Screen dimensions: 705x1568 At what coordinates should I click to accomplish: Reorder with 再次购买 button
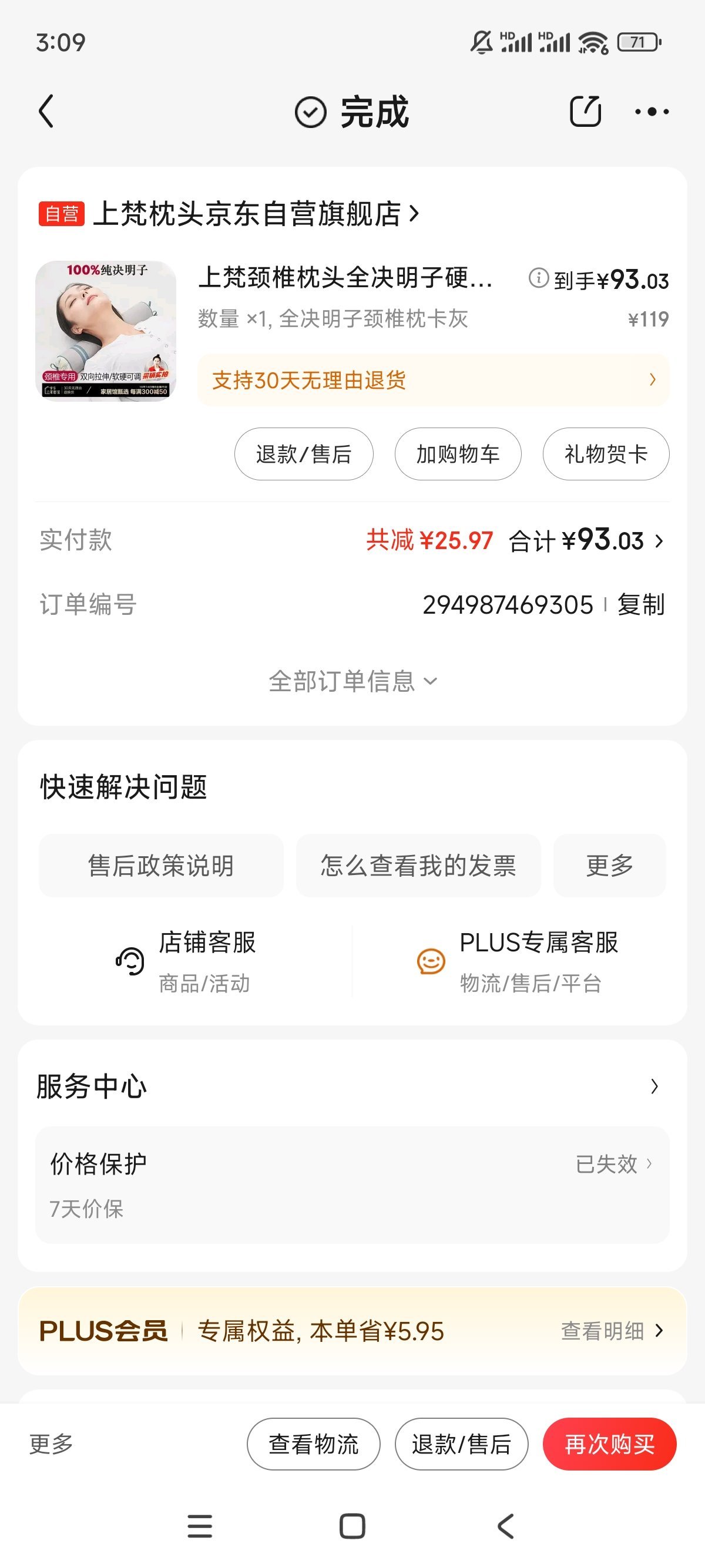pyautogui.click(x=609, y=1444)
